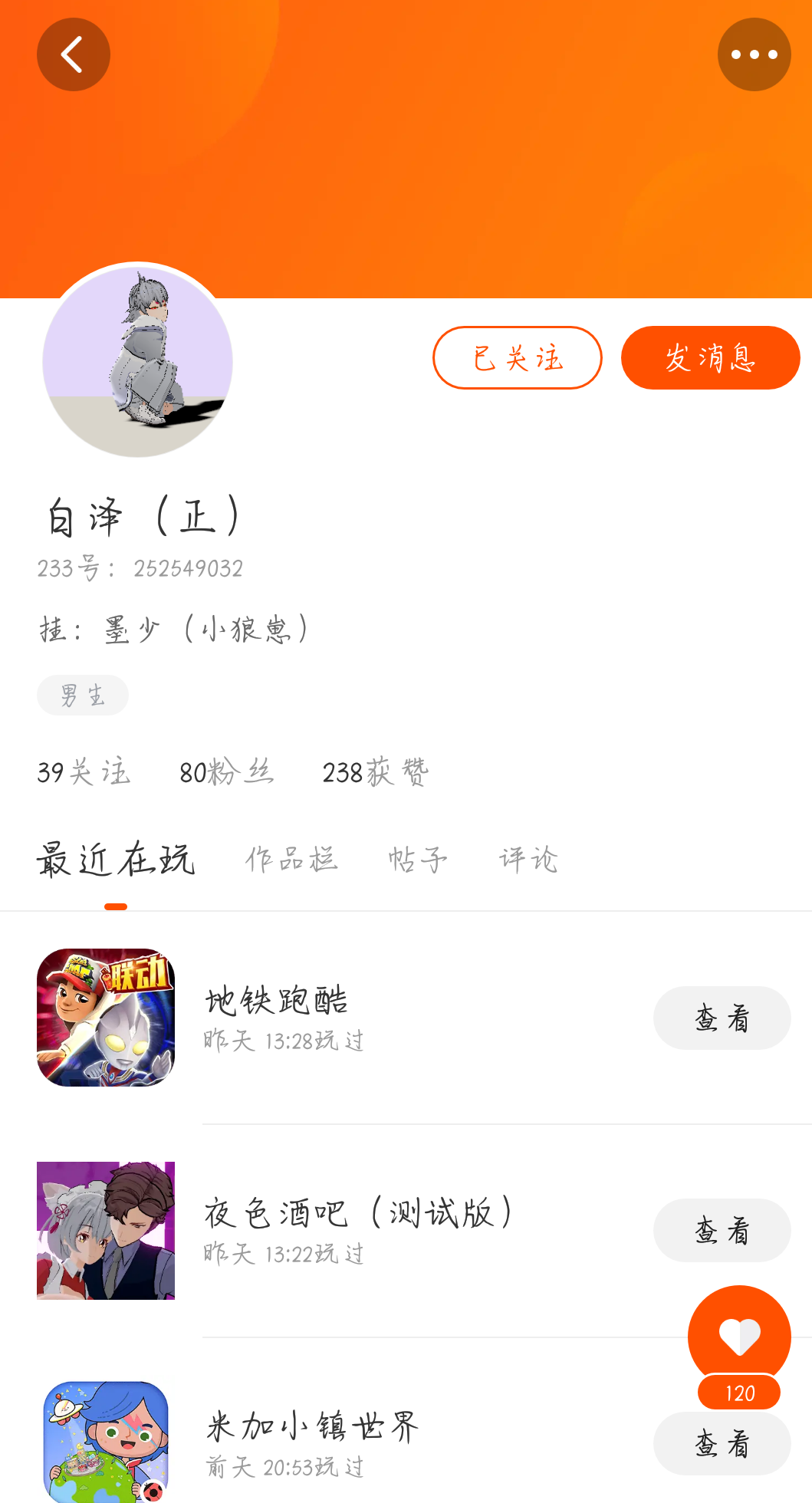Tap 查看 for 夜色酒吧（测试版）

point(722,1231)
